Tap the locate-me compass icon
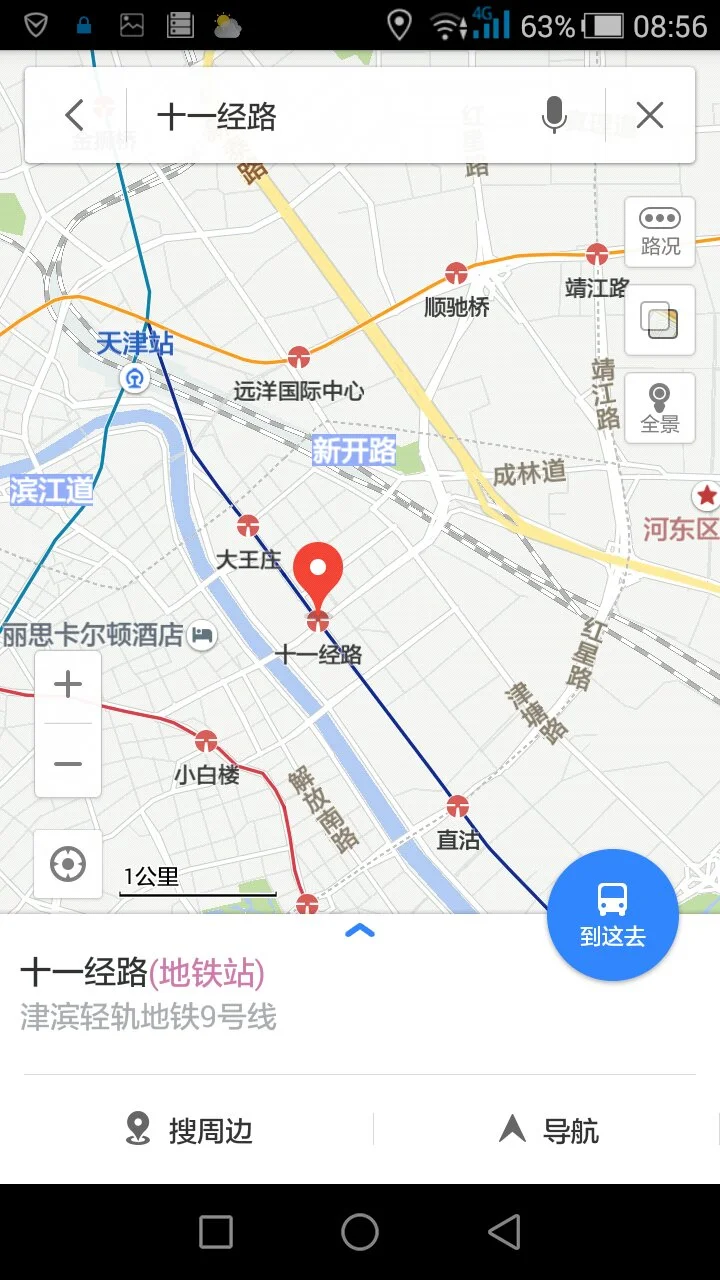The width and height of the screenshot is (720, 1280). 67,863
